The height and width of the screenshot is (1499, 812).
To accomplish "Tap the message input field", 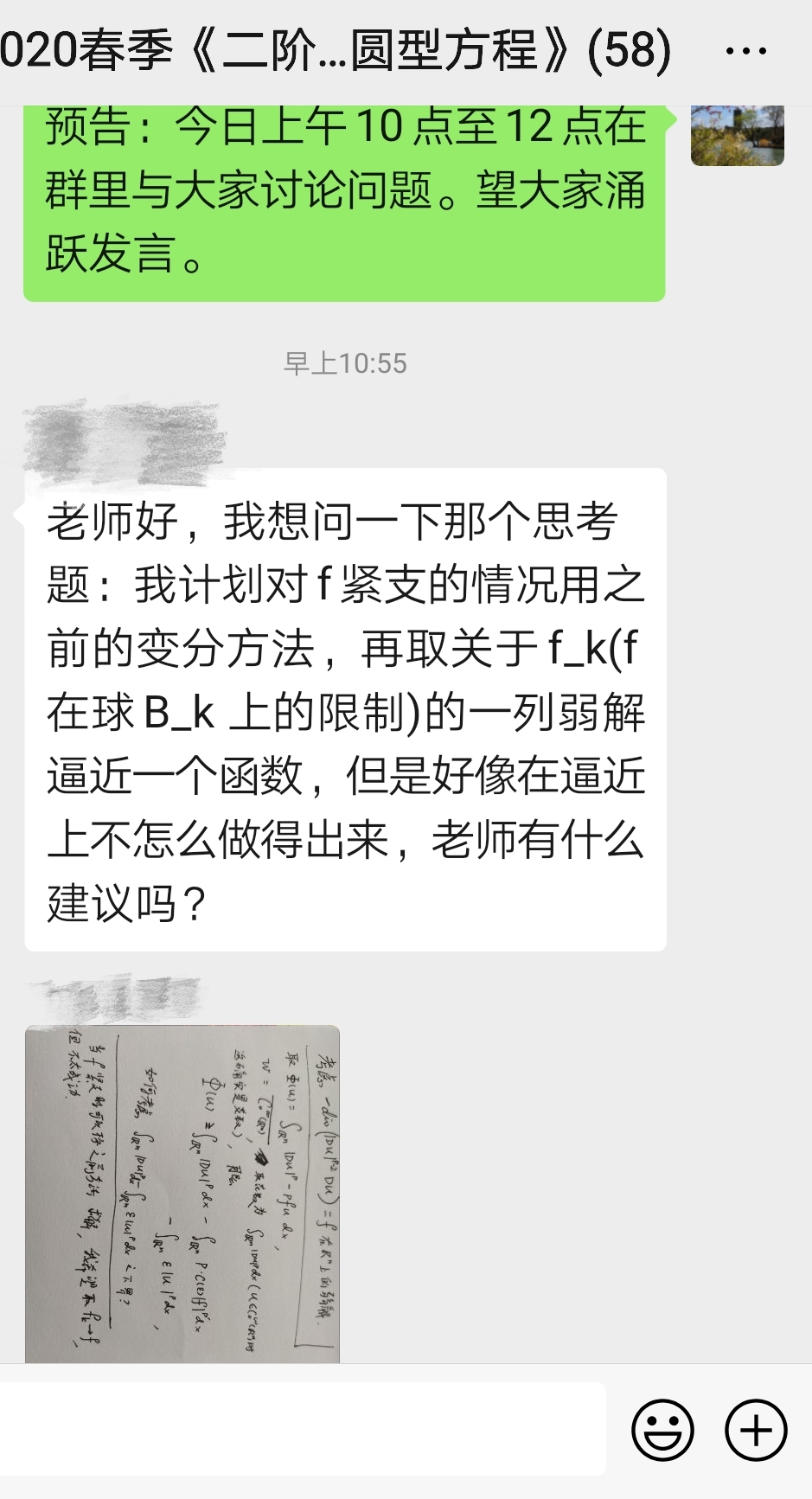I will (303, 1429).
